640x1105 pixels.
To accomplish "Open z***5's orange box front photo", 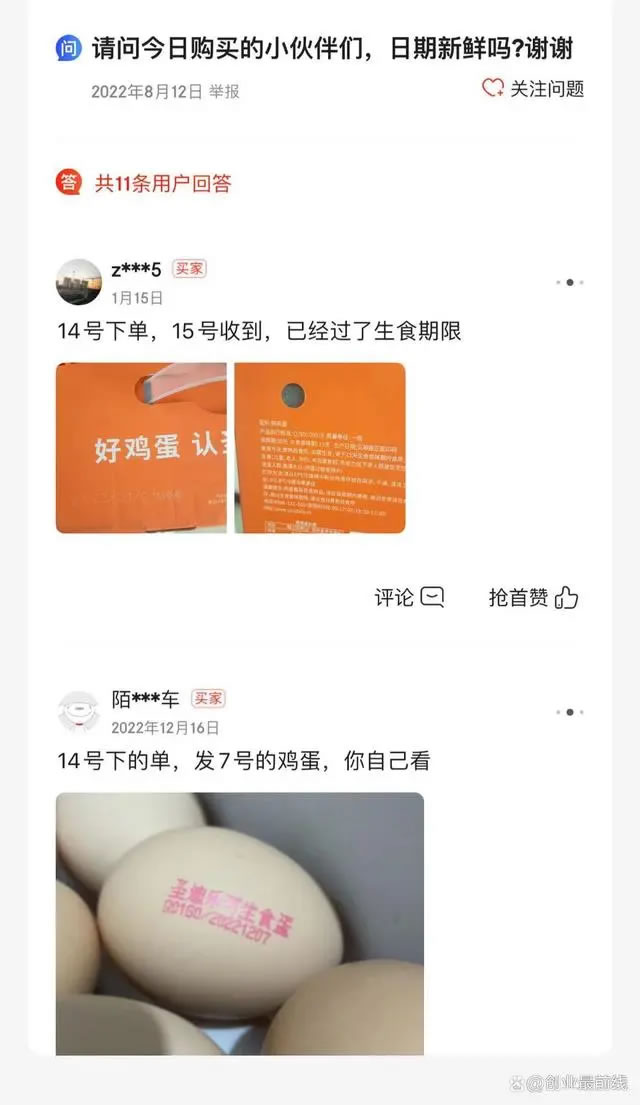I will pos(141,447).
